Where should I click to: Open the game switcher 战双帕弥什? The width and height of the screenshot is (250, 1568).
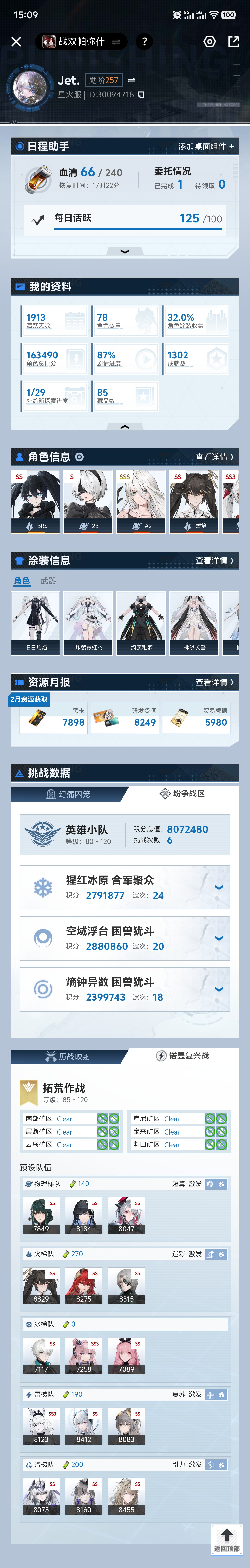[x=81, y=41]
